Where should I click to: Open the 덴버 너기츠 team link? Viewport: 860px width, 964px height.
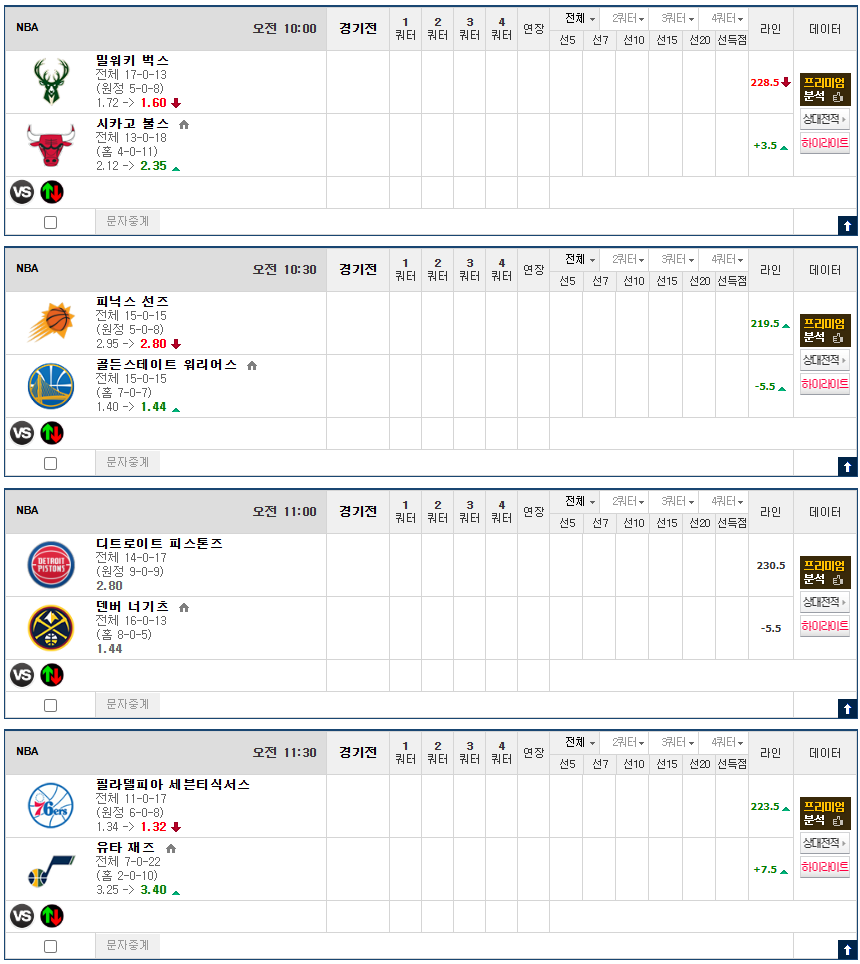coord(133,607)
